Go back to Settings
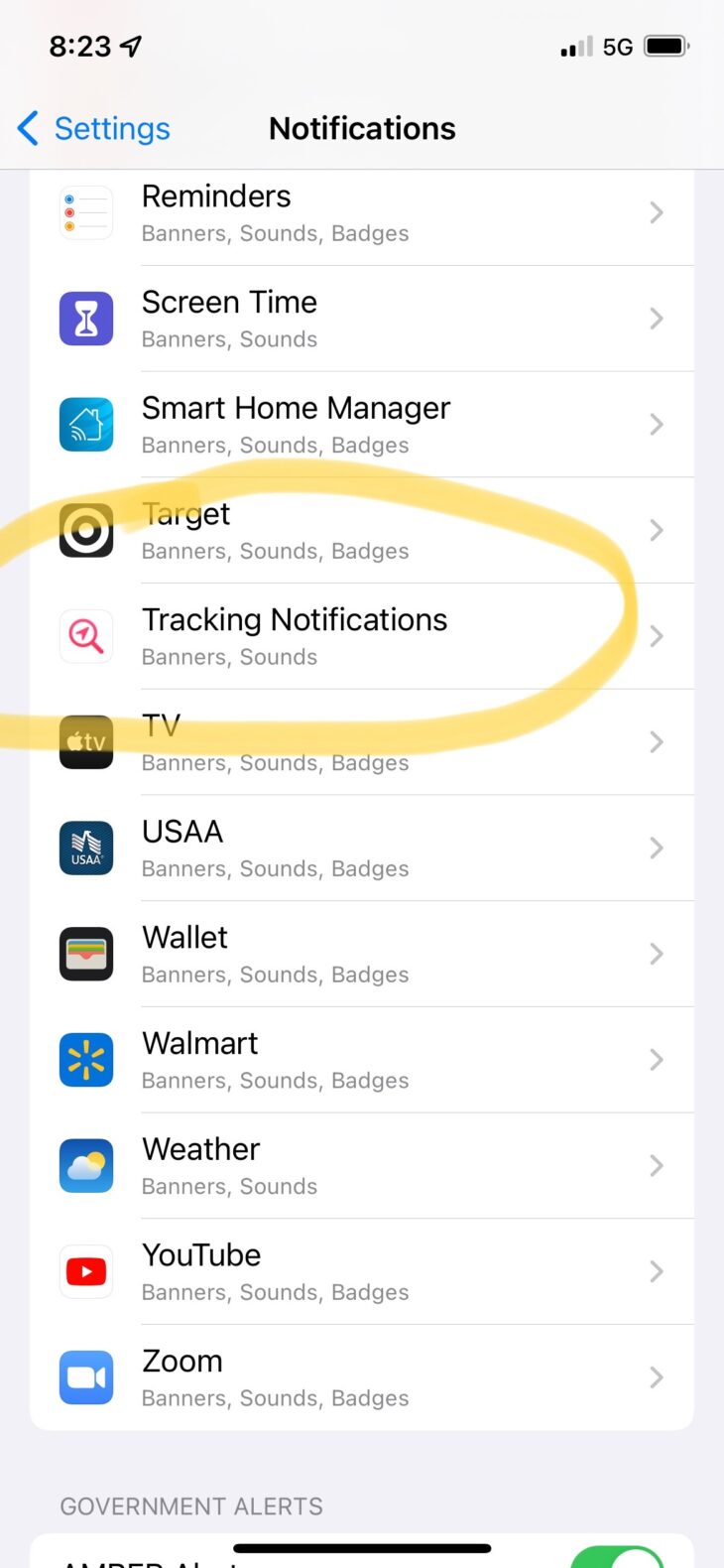Screen dimensions: 724x1568 coord(94,129)
